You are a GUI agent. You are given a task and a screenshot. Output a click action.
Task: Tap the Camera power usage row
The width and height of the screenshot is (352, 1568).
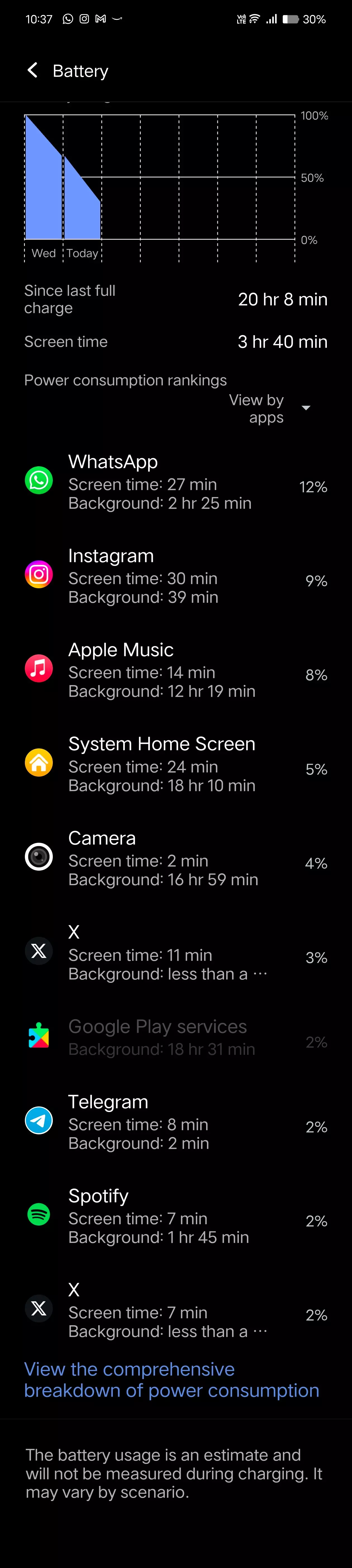pos(175,858)
